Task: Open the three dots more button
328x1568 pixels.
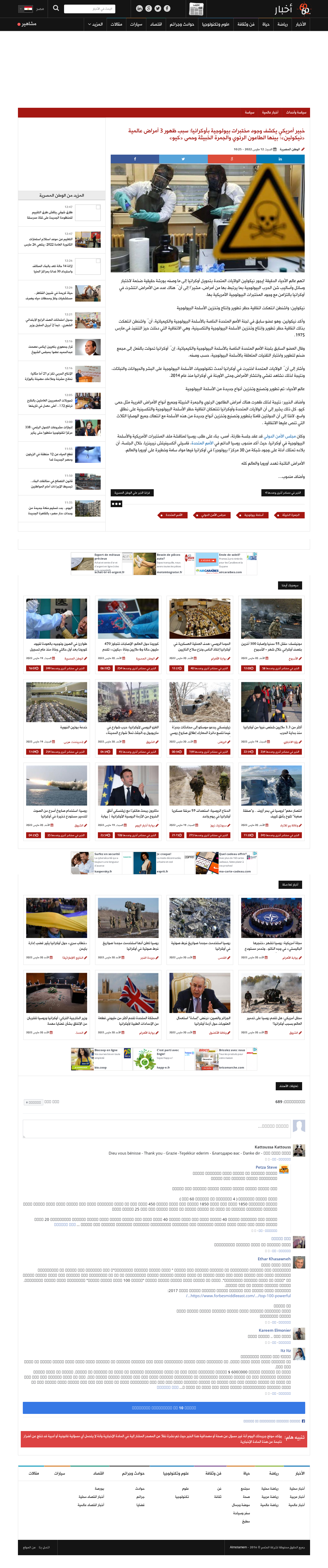Action: pyautogui.click(x=116, y=503)
